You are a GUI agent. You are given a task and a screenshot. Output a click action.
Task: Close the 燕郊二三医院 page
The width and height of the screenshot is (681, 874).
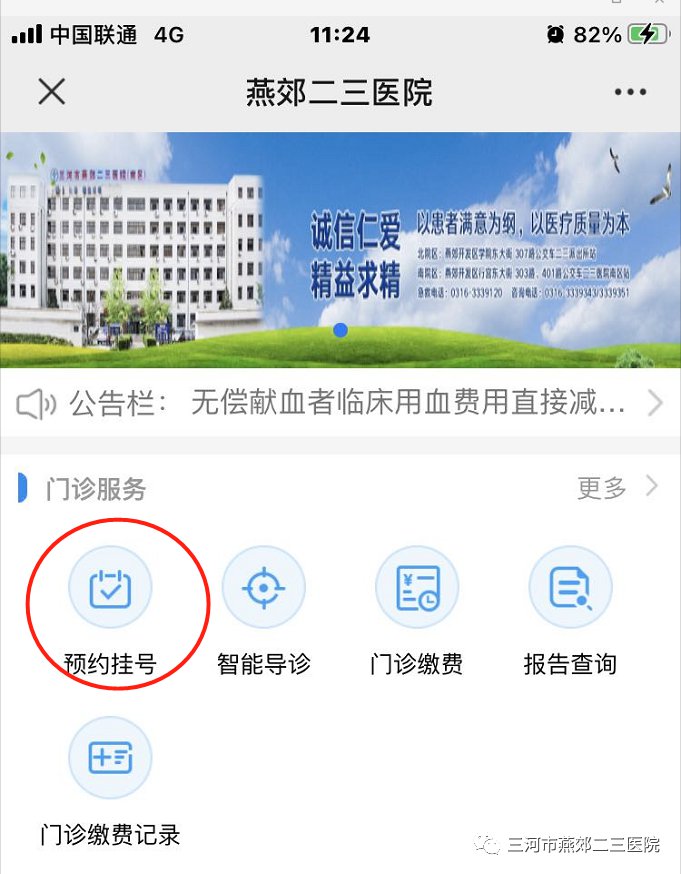click(x=51, y=92)
